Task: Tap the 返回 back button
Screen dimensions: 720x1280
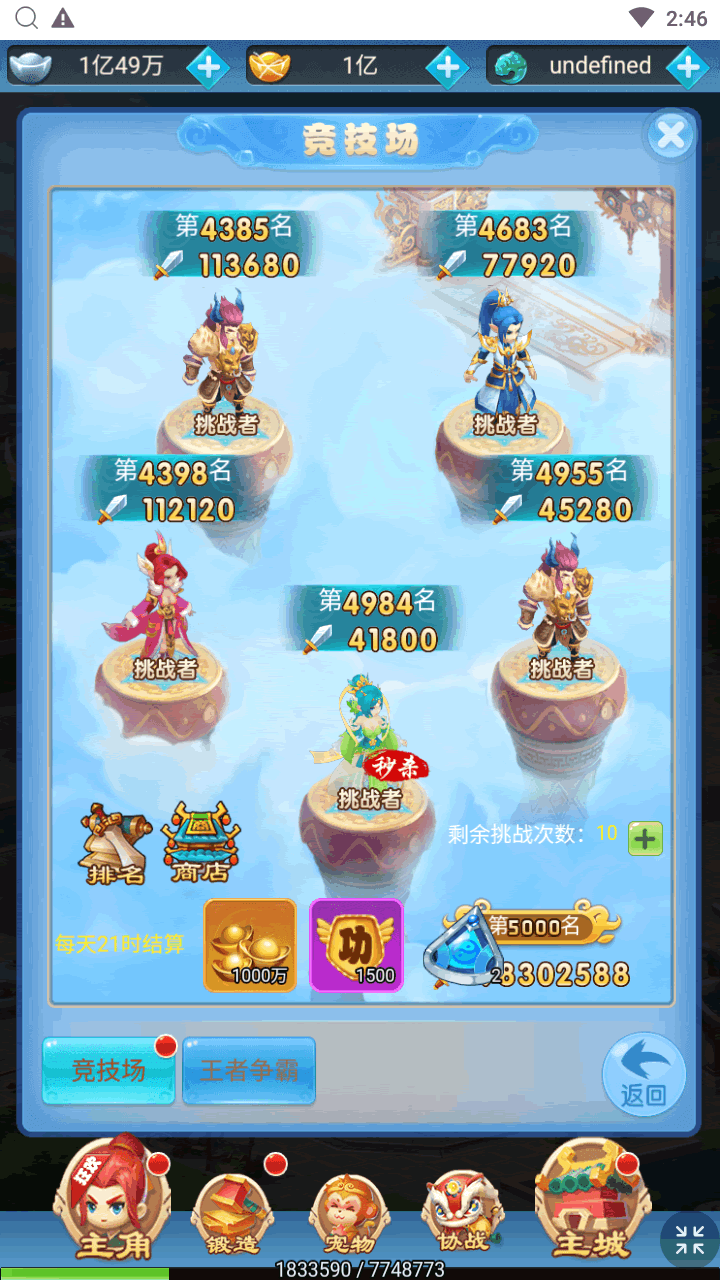Action: (643, 1075)
